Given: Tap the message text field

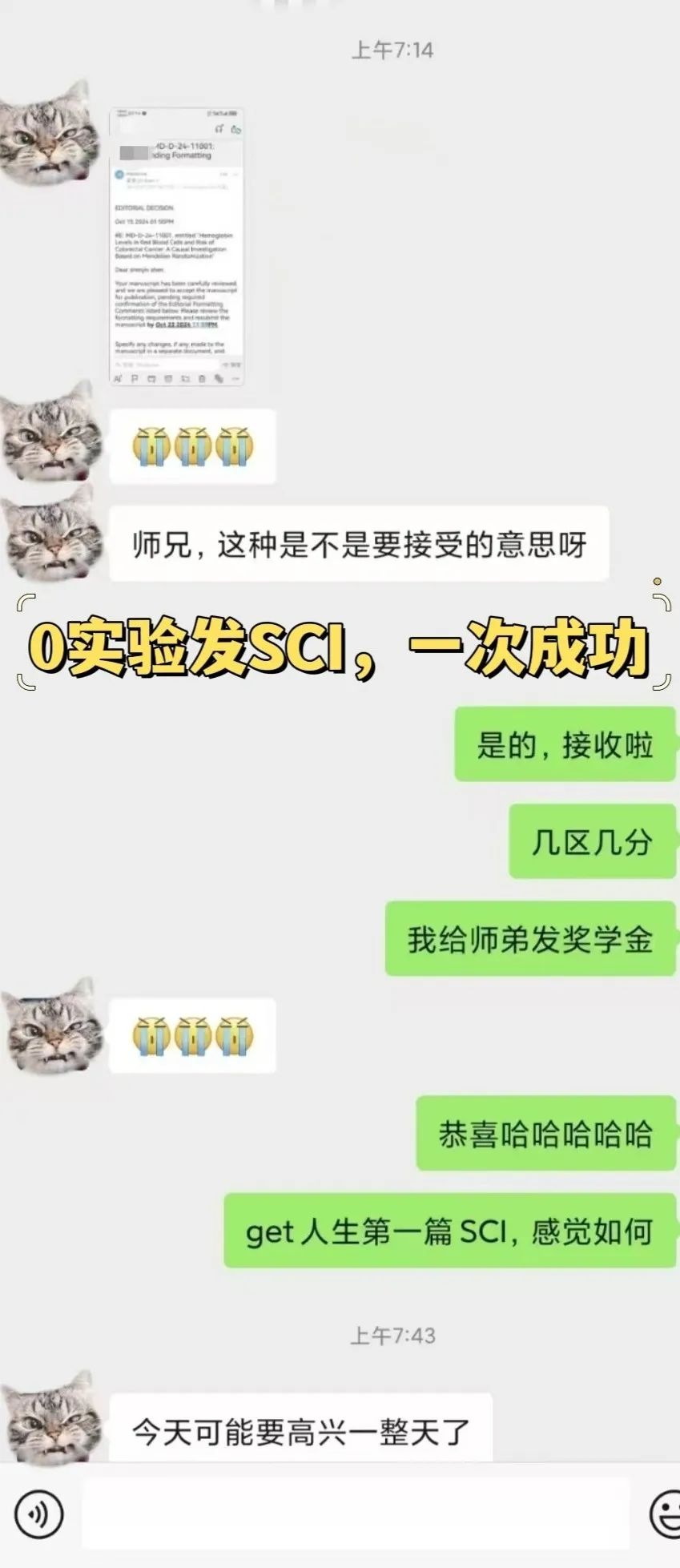Looking at the screenshot, I should click(x=356, y=1514).
